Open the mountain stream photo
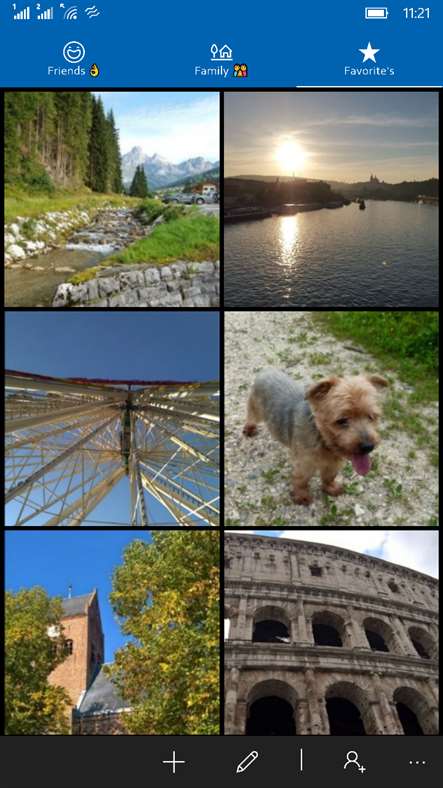Screen dimensions: 443x788 pos(112,199)
